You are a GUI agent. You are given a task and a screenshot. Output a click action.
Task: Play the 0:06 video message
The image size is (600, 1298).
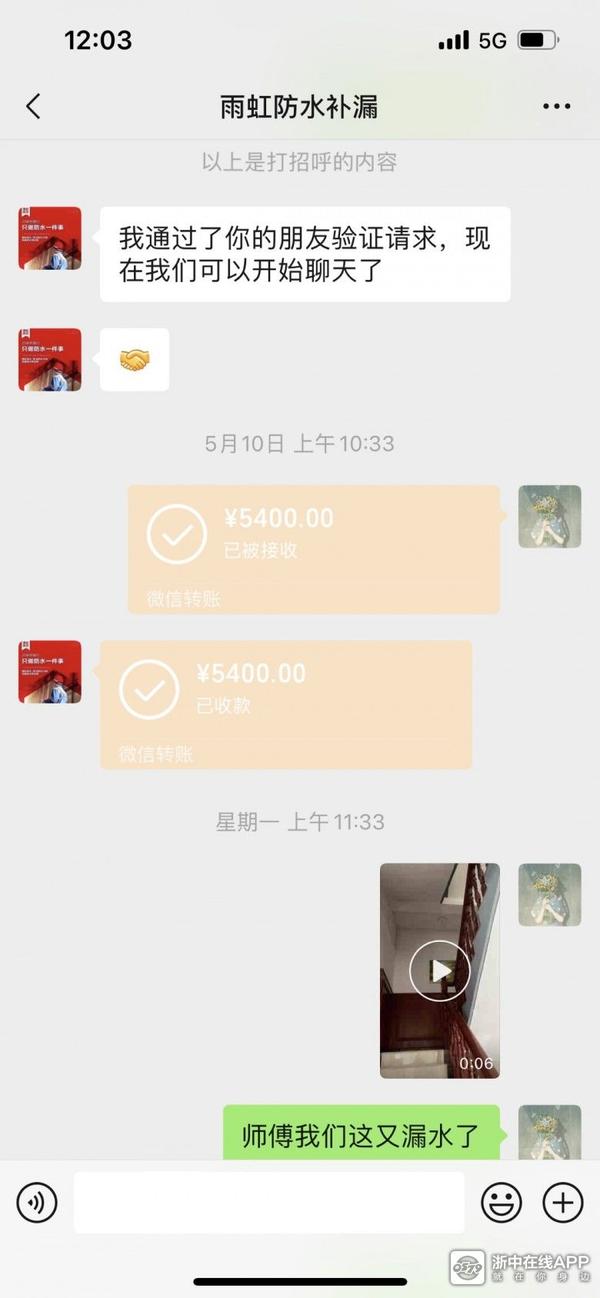pyautogui.click(x=439, y=970)
